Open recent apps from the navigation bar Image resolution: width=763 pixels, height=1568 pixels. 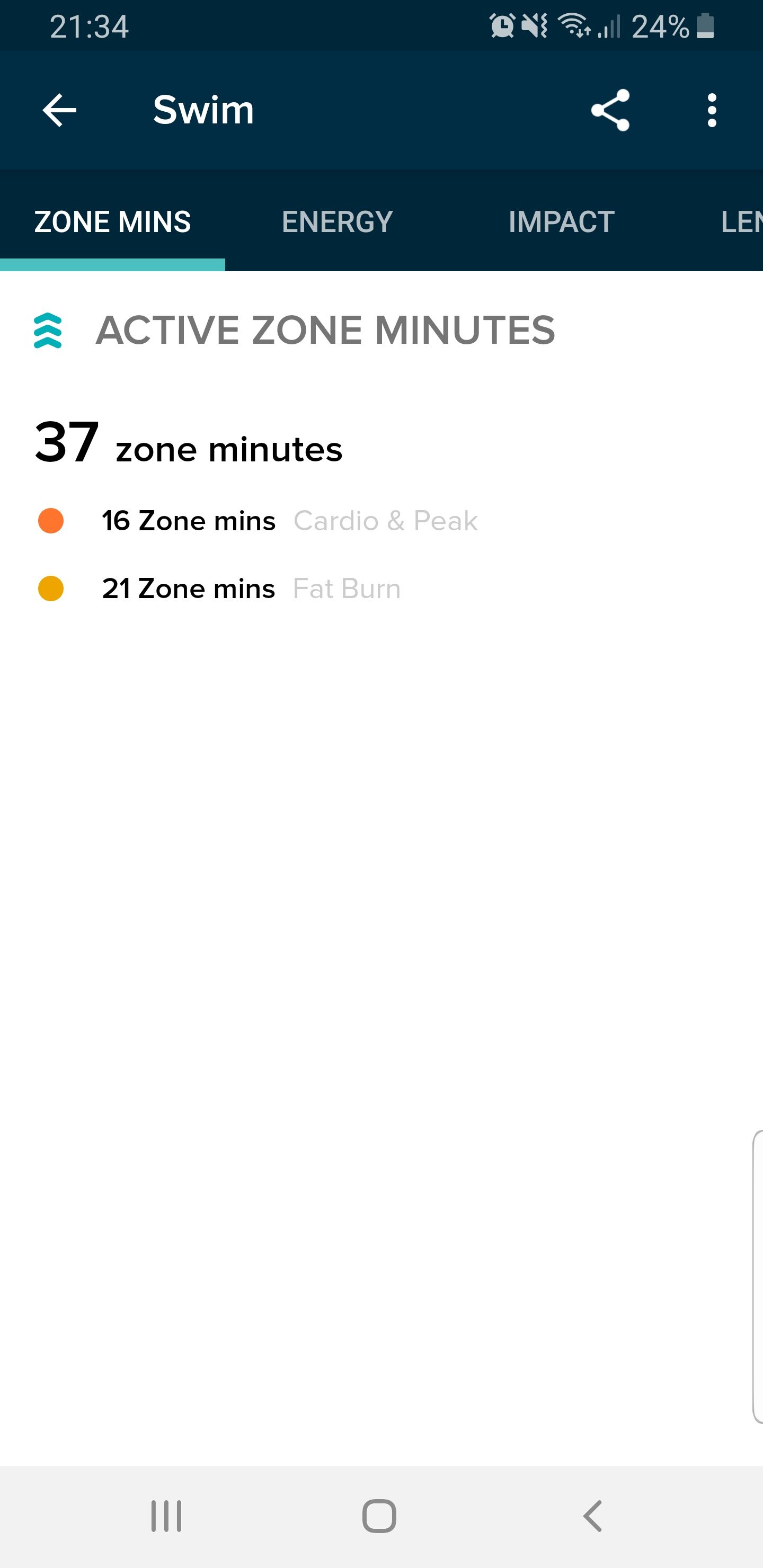pyautogui.click(x=166, y=1516)
